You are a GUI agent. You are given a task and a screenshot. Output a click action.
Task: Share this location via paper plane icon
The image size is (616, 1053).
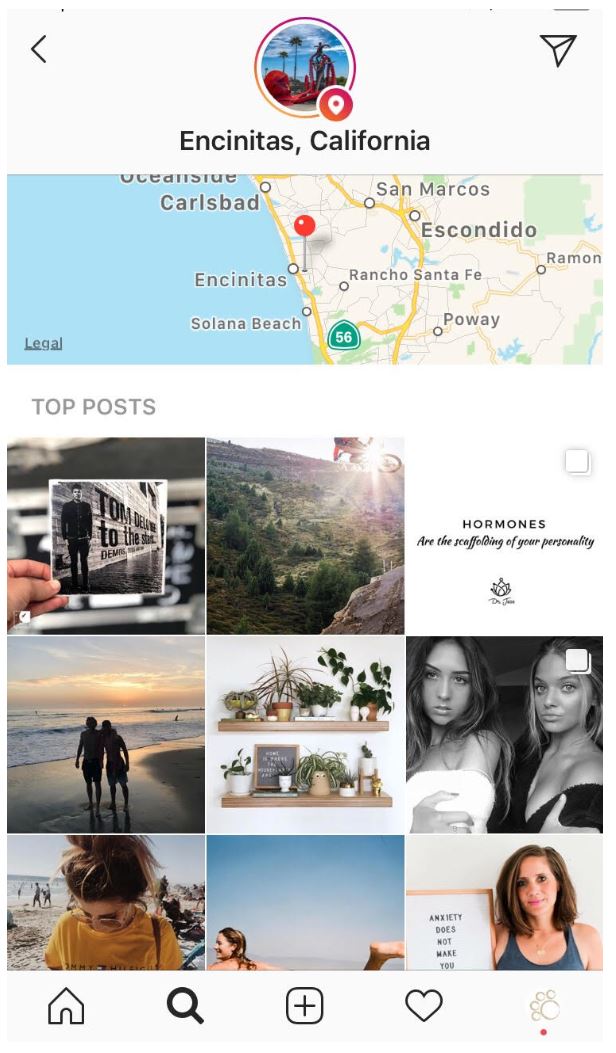(x=558, y=50)
